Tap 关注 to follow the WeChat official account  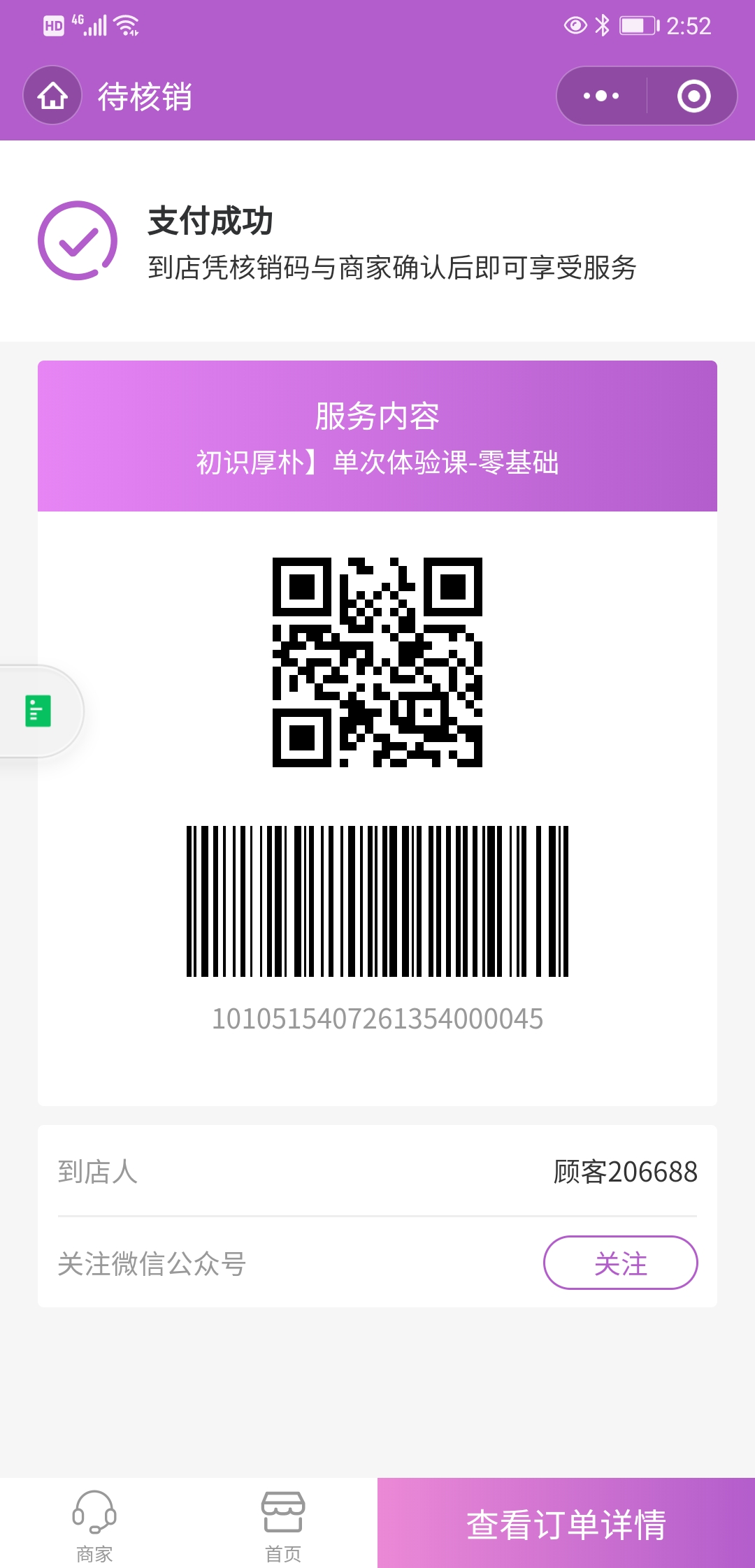point(620,1263)
